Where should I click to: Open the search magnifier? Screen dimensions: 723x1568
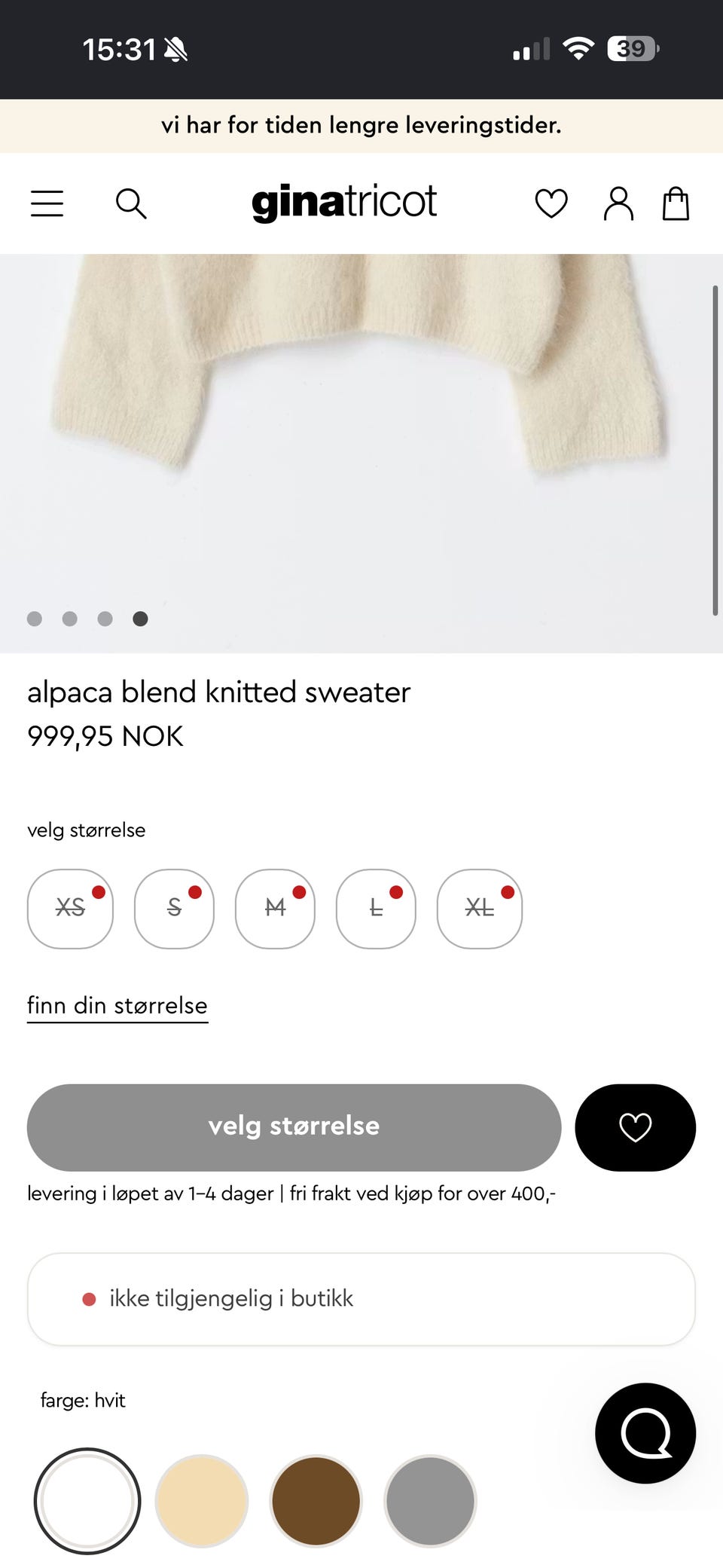[131, 203]
